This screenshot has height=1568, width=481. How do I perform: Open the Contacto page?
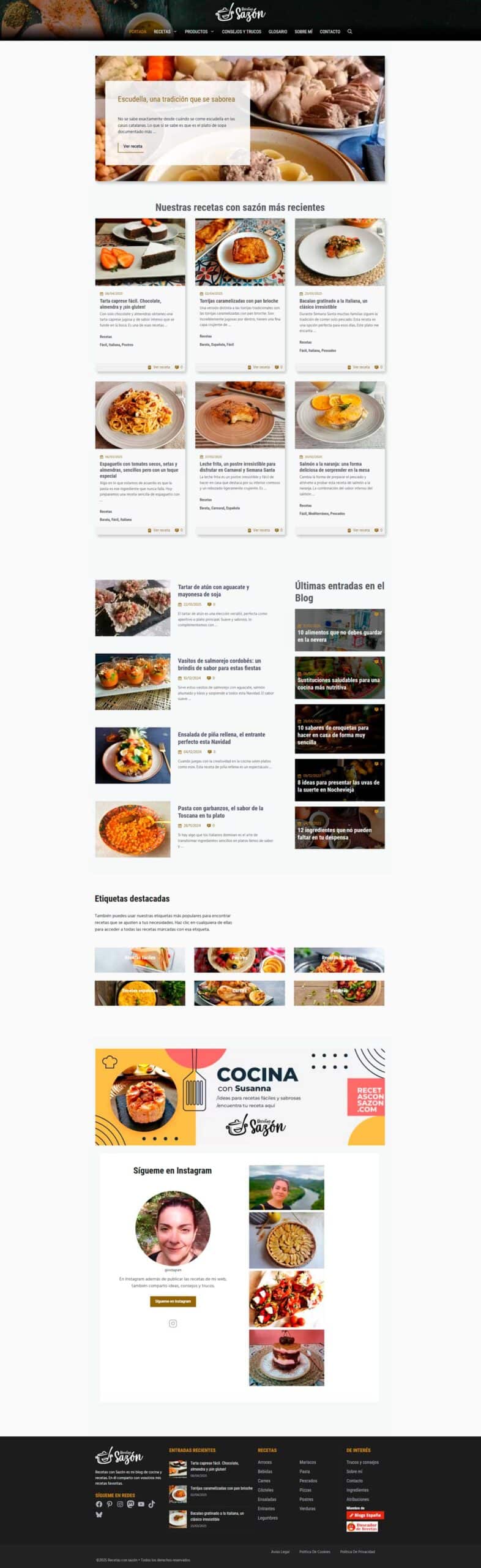330,31
